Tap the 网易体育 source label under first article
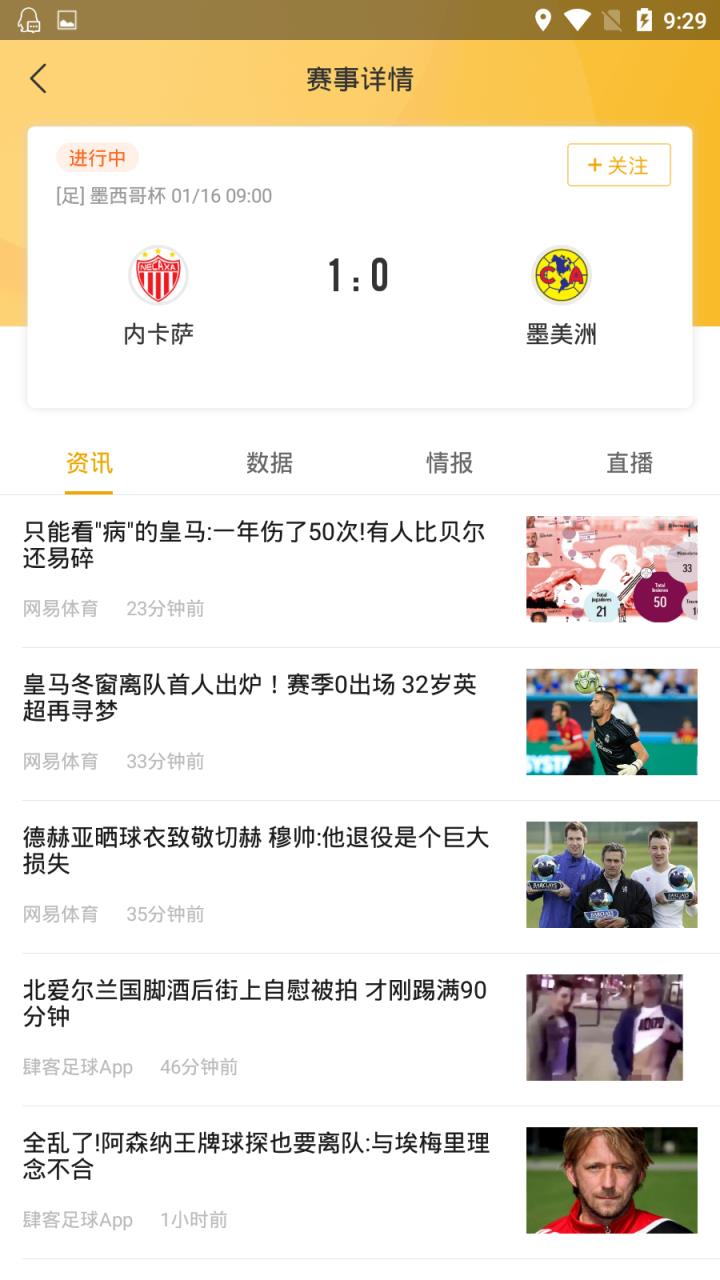Screen dimensions: 720x1280 [x=60, y=608]
